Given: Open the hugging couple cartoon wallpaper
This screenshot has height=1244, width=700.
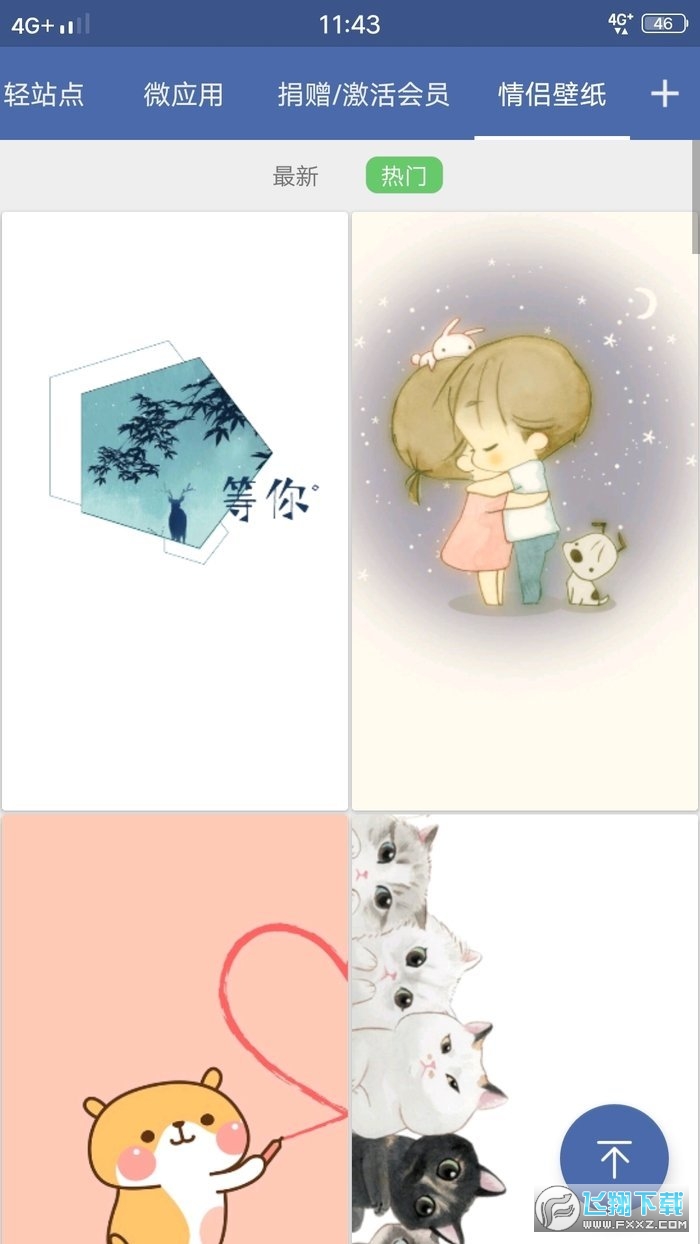Looking at the screenshot, I should click(x=524, y=510).
